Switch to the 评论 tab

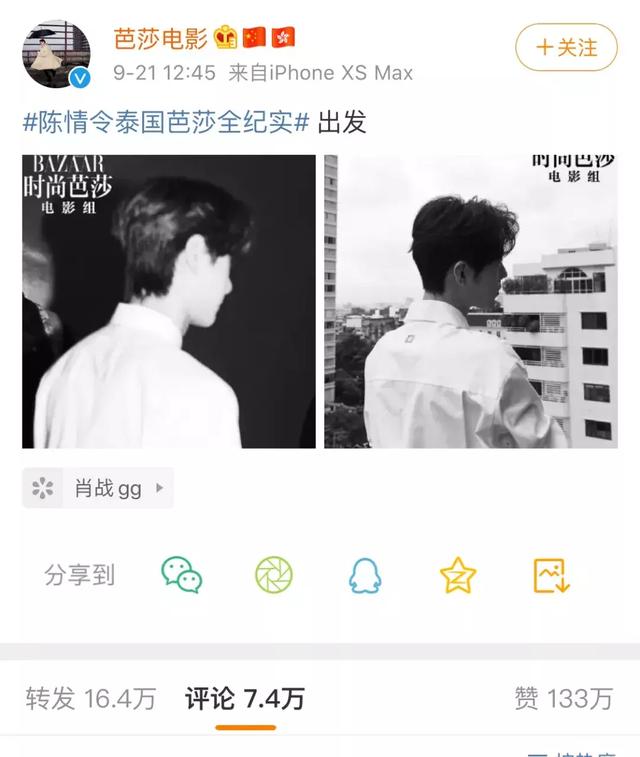tap(245, 698)
